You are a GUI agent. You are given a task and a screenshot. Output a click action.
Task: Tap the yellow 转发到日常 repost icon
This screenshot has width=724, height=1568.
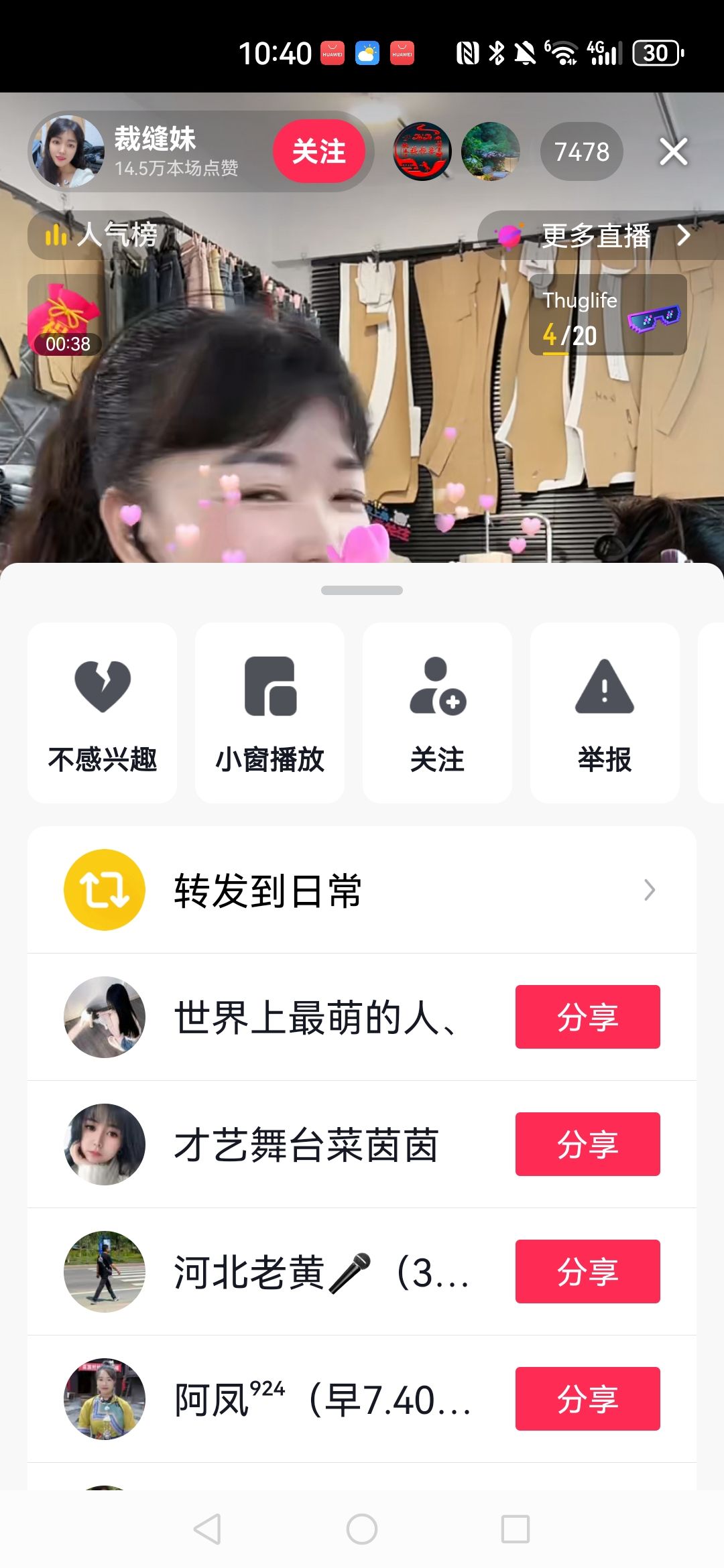click(x=105, y=891)
